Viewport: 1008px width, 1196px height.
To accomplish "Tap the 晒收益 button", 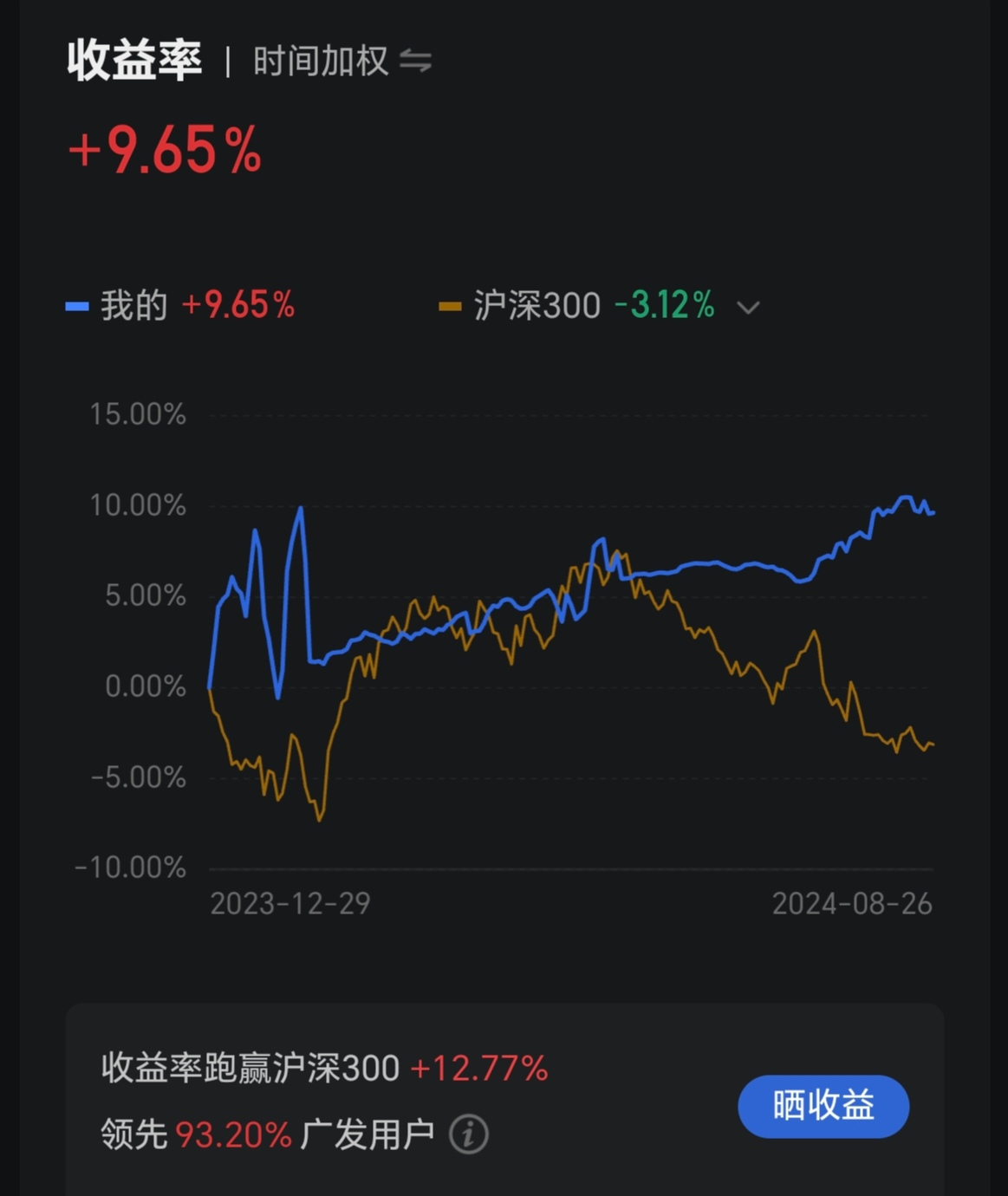I will pyautogui.click(x=823, y=1106).
